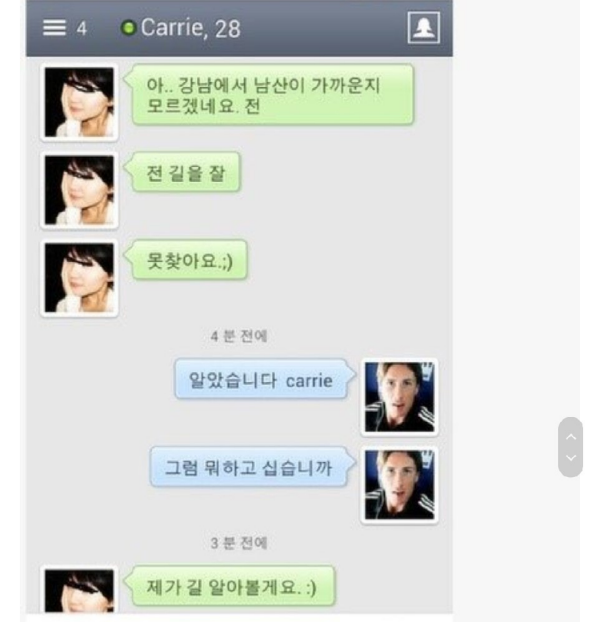Image resolution: width=600 pixels, height=622 pixels.
Task: Tap the up arrow on side scroller
Action: tap(571, 436)
